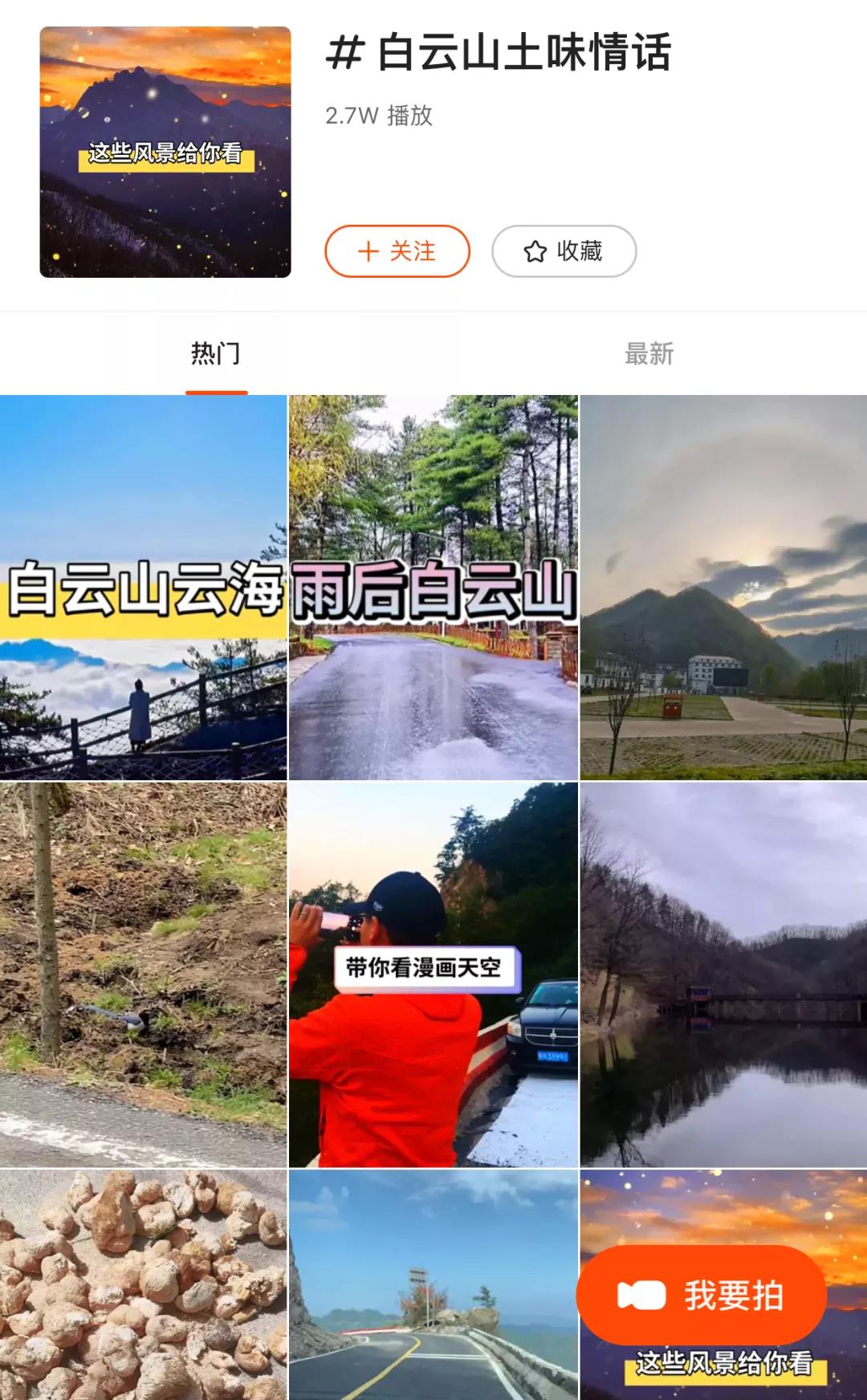The image size is (867, 1400).
Task: Open the topic cover image
Action: click(x=165, y=152)
